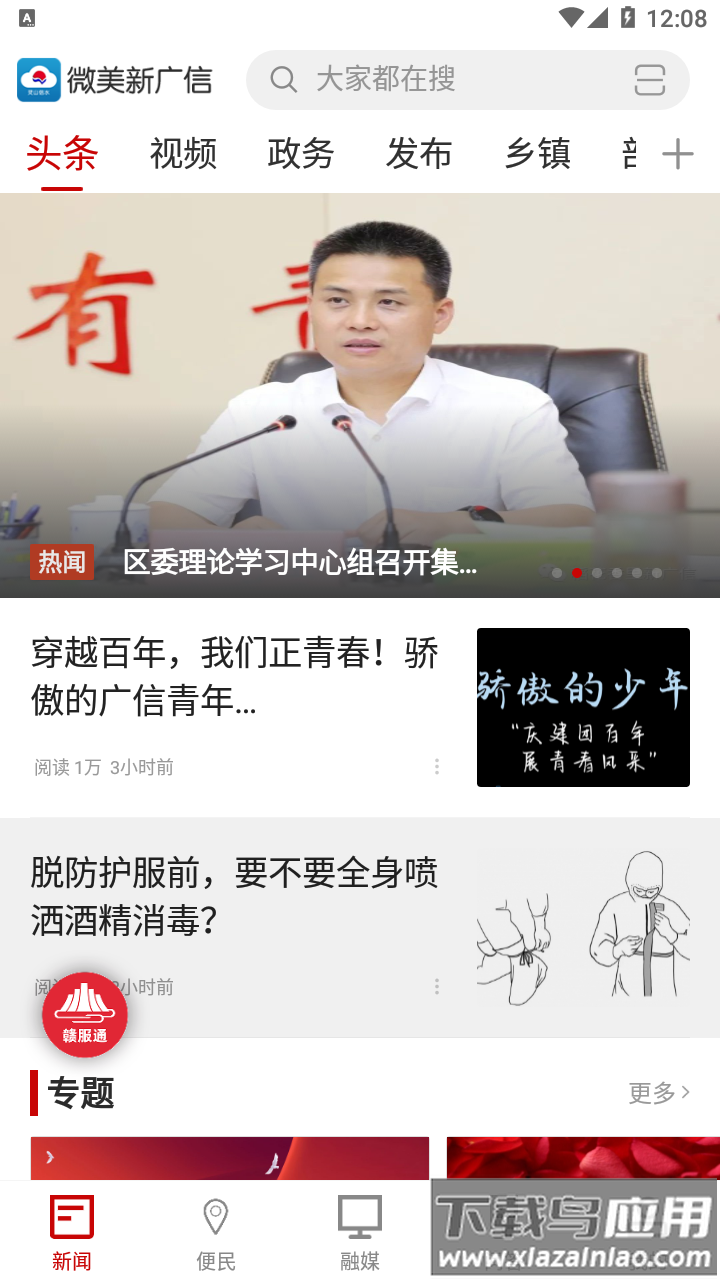The height and width of the screenshot is (1280, 720).
Task: Switch to the 视频 tab
Action: pos(182,153)
